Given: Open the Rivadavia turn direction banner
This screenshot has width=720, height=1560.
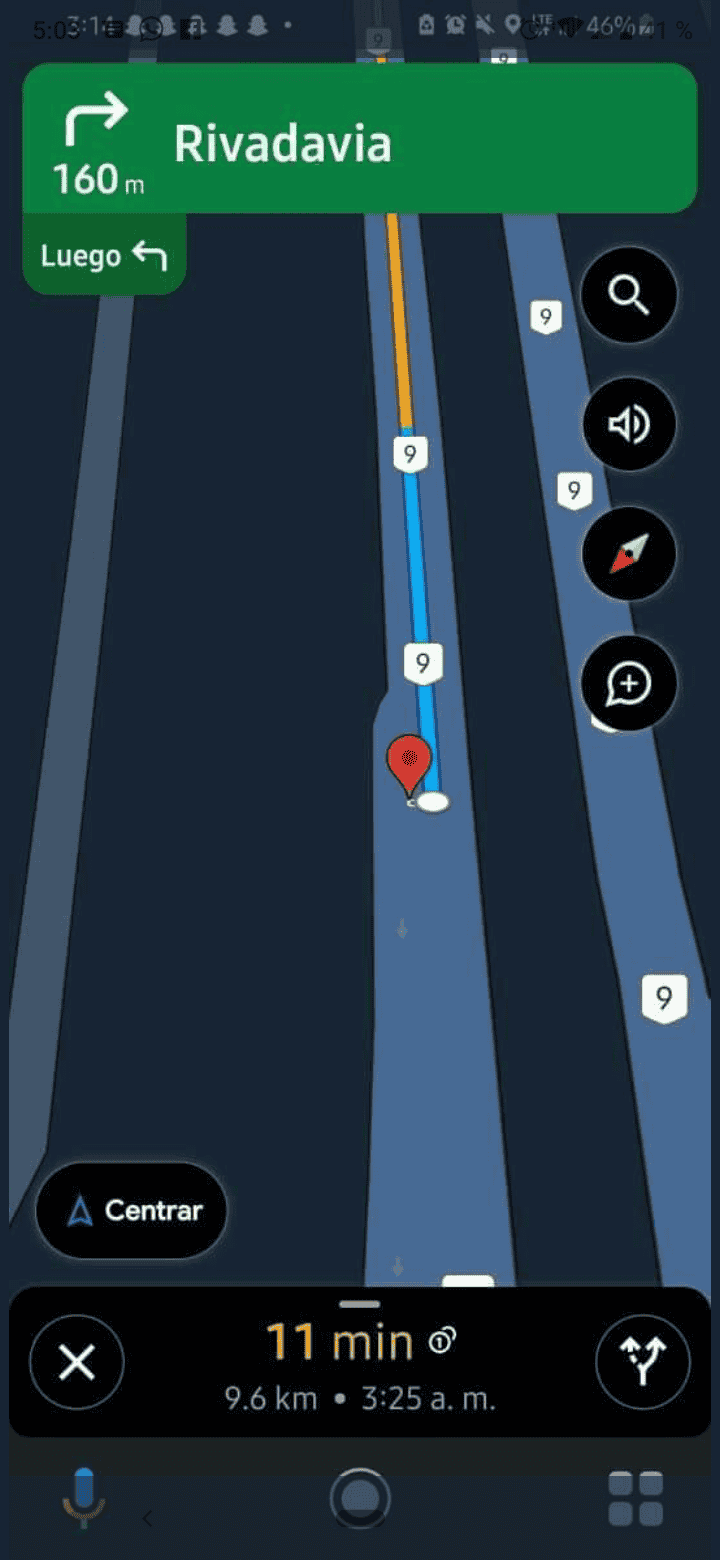Looking at the screenshot, I should (x=359, y=139).
